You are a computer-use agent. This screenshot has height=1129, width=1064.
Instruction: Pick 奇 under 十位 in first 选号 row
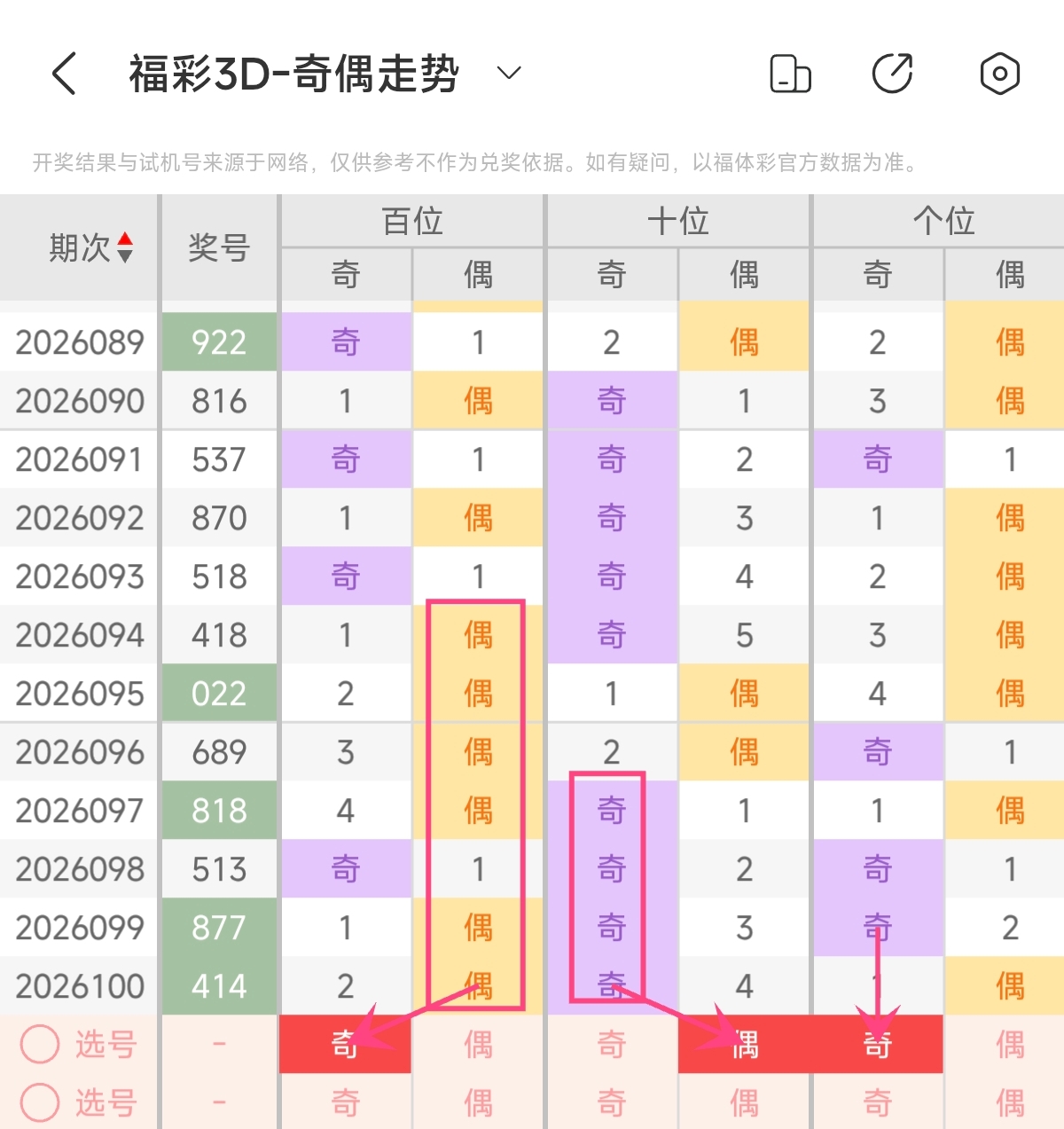click(611, 1044)
